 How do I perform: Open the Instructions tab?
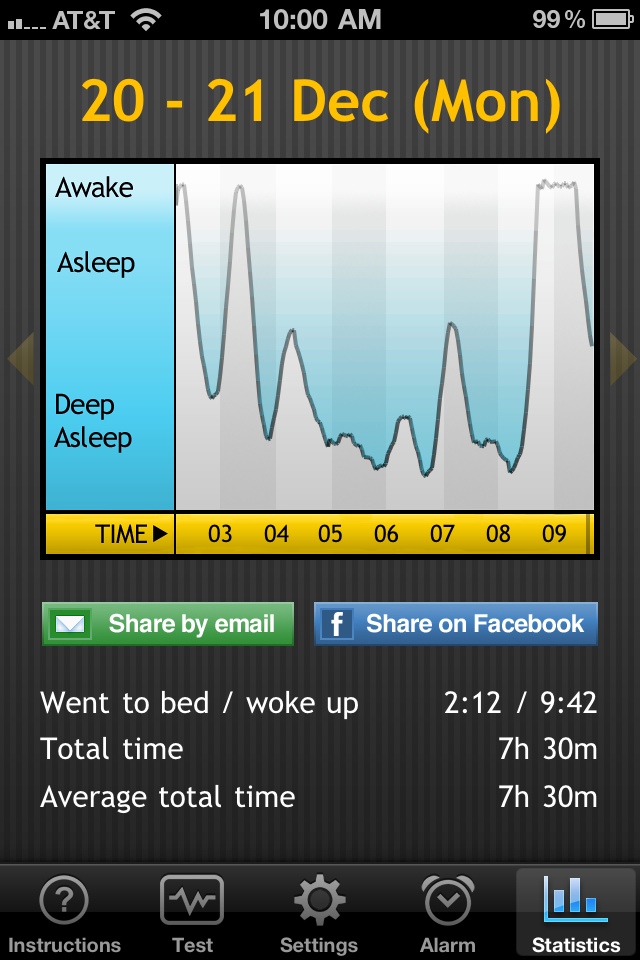(64, 914)
